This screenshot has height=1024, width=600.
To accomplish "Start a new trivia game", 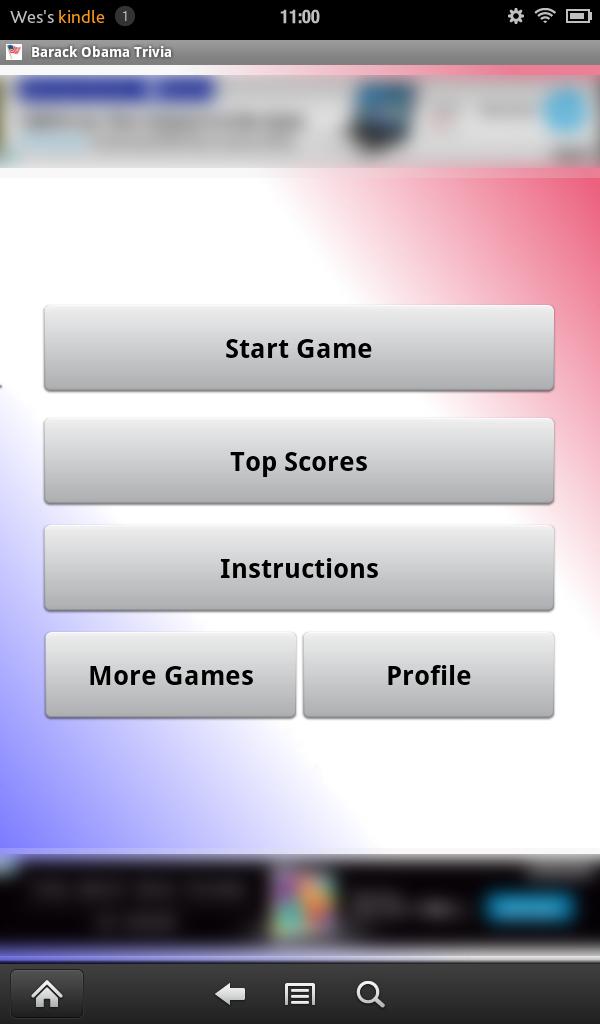I will point(298,348).
